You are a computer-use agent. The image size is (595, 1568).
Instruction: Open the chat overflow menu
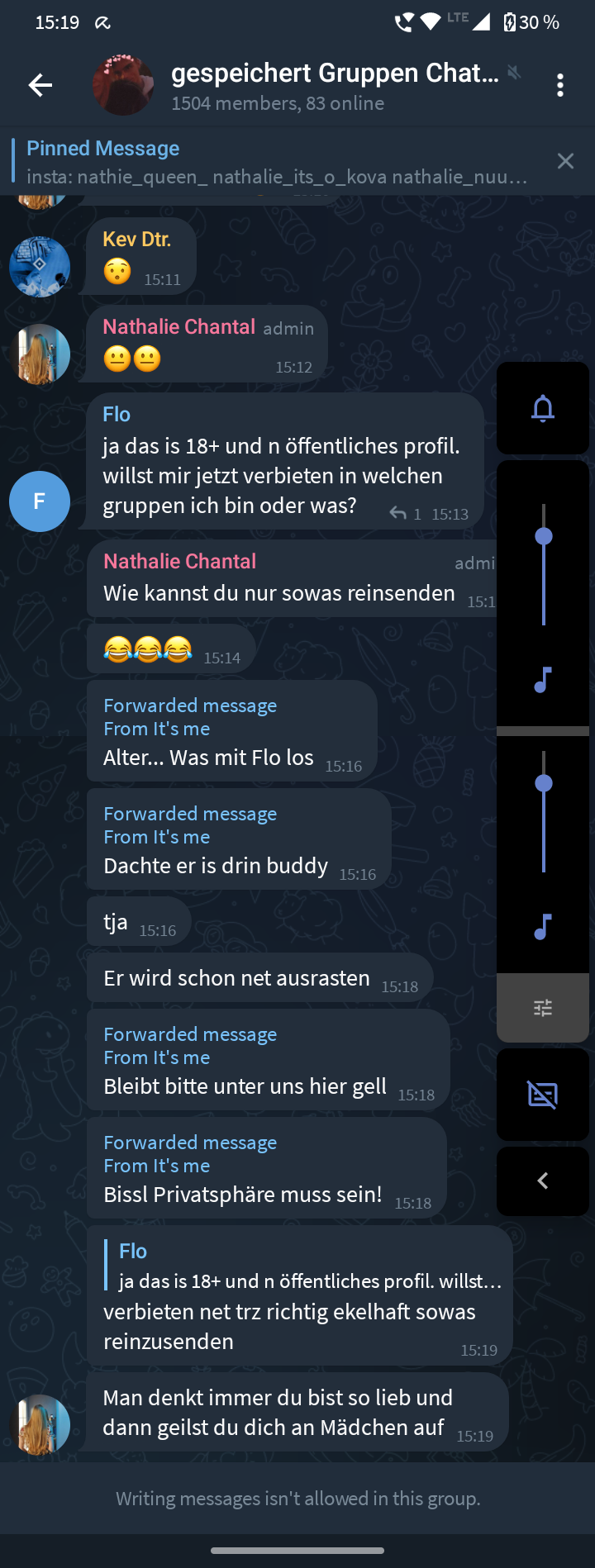point(560,85)
